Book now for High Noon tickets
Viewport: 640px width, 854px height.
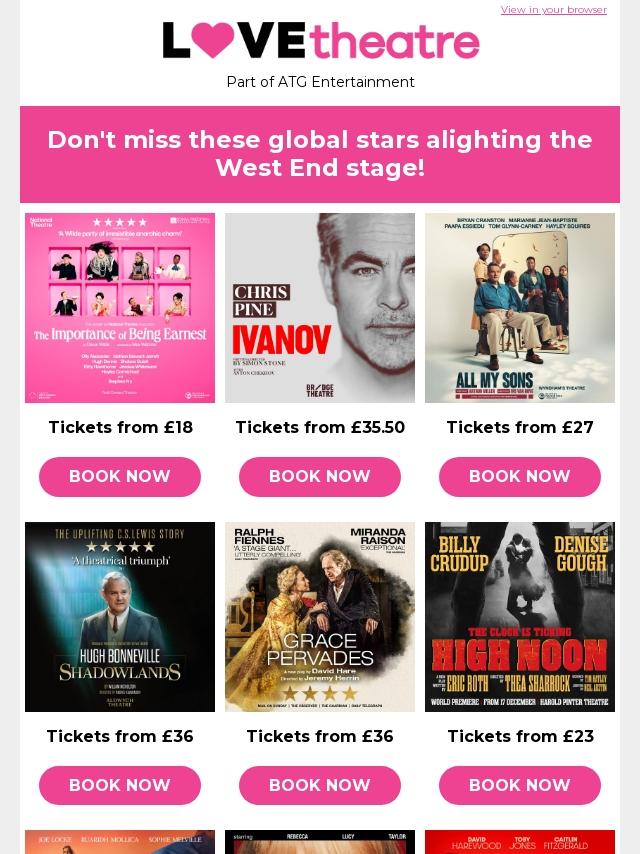(x=520, y=786)
